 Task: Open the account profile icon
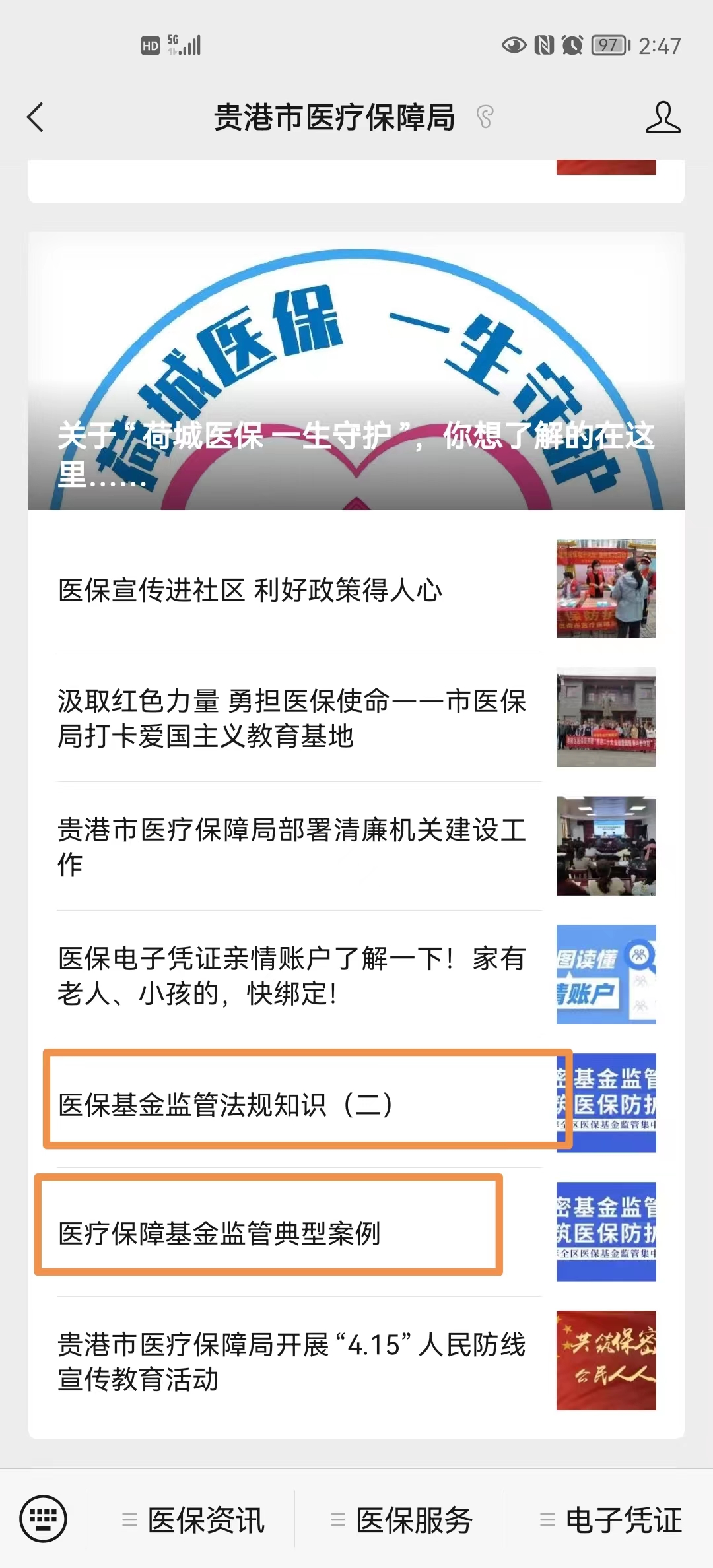(x=662, y=117)
